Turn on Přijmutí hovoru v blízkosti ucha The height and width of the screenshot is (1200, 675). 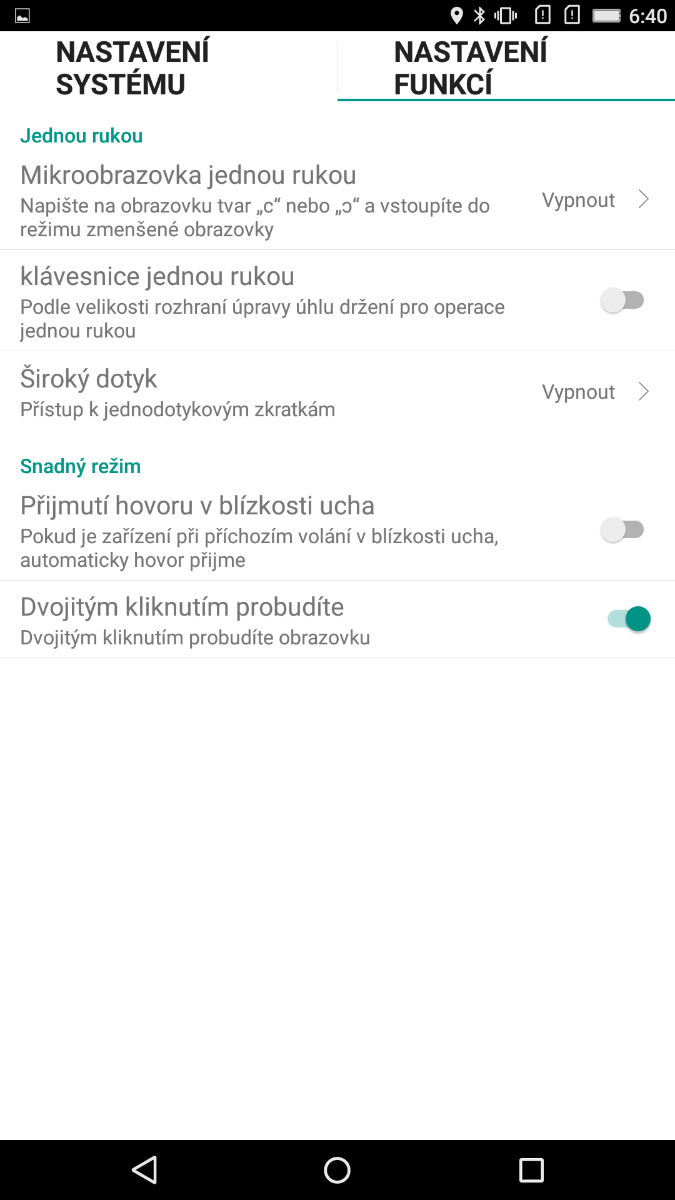[x=623, y=530]
